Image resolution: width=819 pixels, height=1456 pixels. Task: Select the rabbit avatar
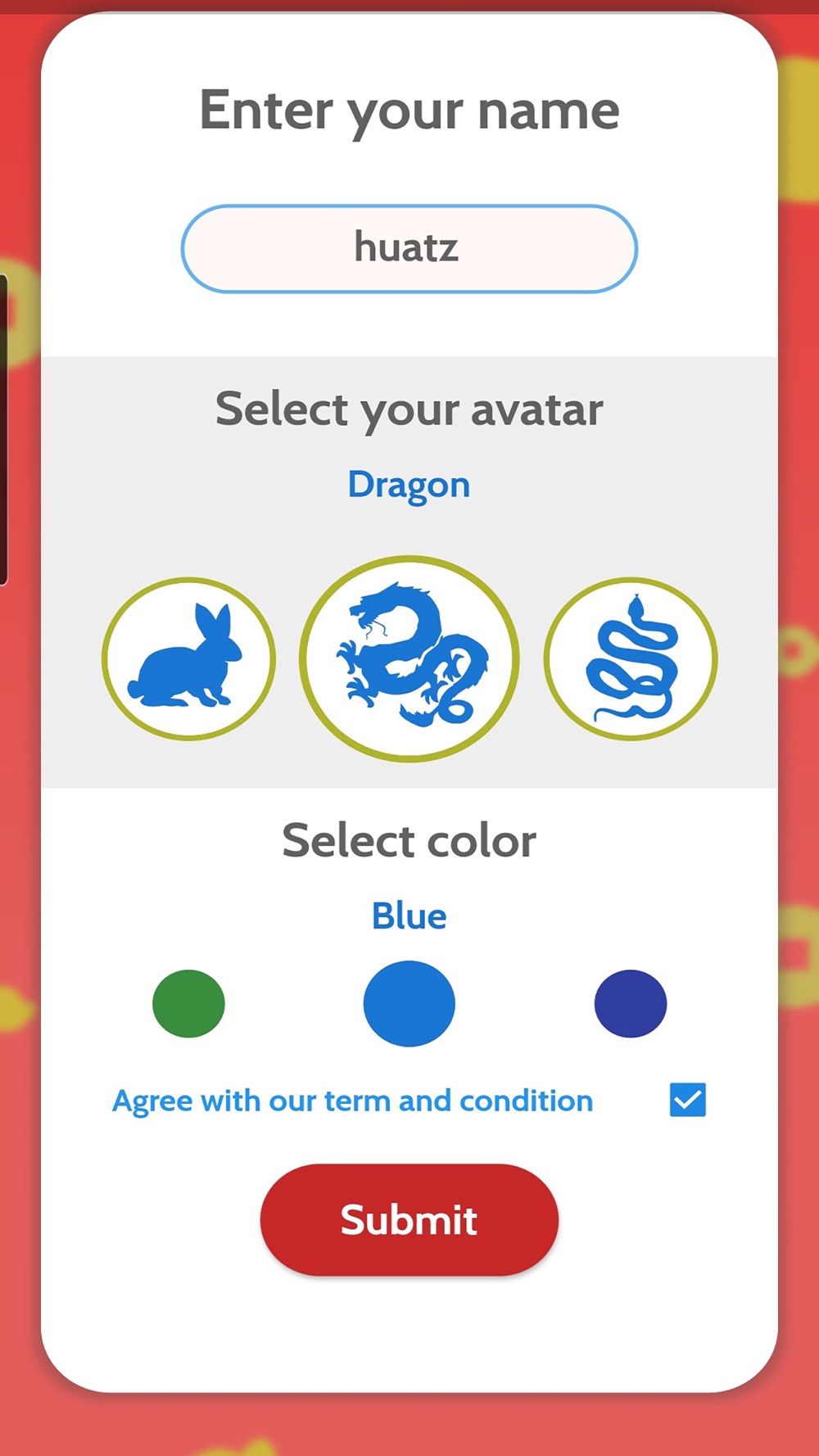click(188, 659)
